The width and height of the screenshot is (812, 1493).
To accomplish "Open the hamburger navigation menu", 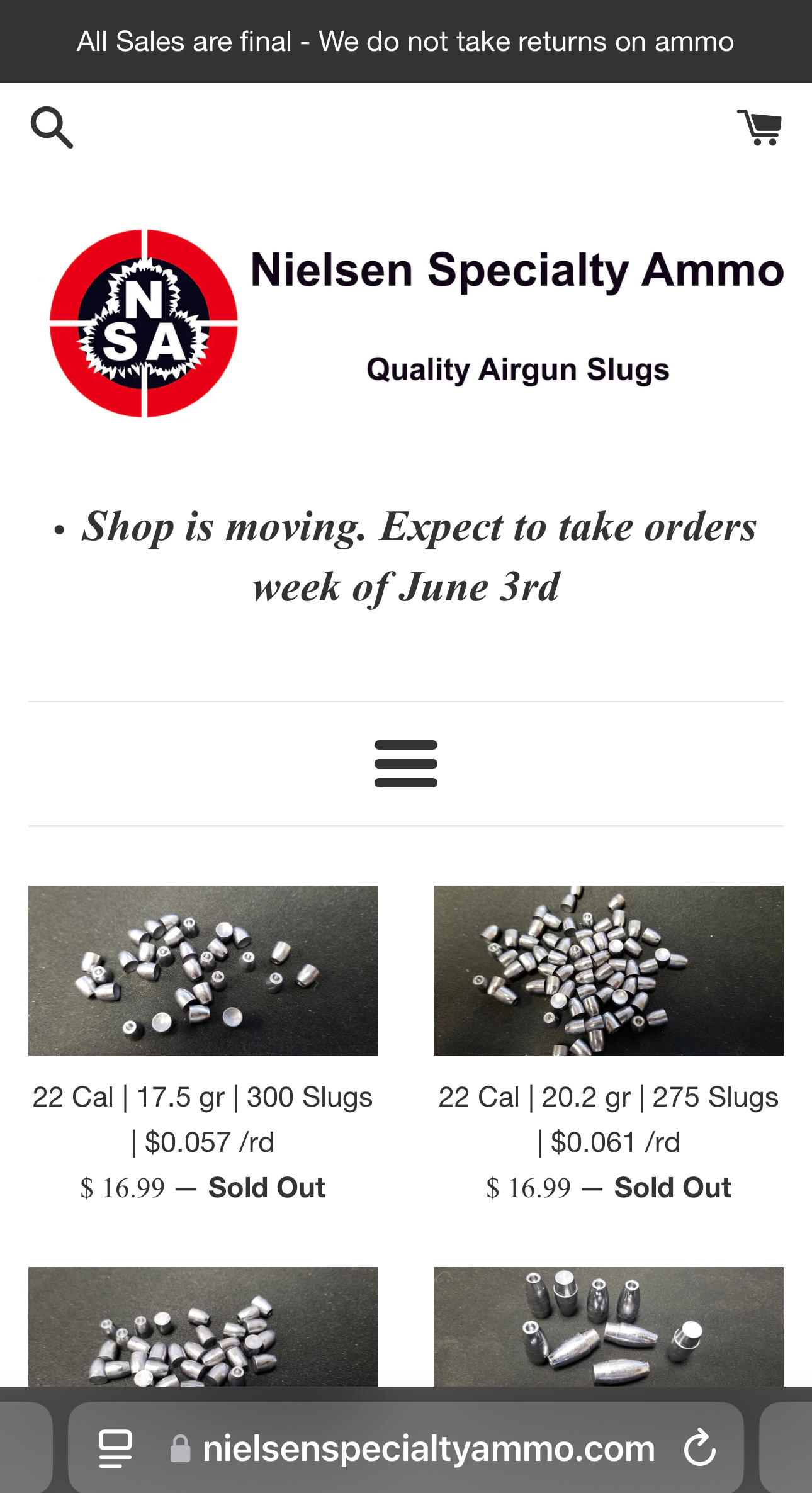I will click(x=406, y=763).
